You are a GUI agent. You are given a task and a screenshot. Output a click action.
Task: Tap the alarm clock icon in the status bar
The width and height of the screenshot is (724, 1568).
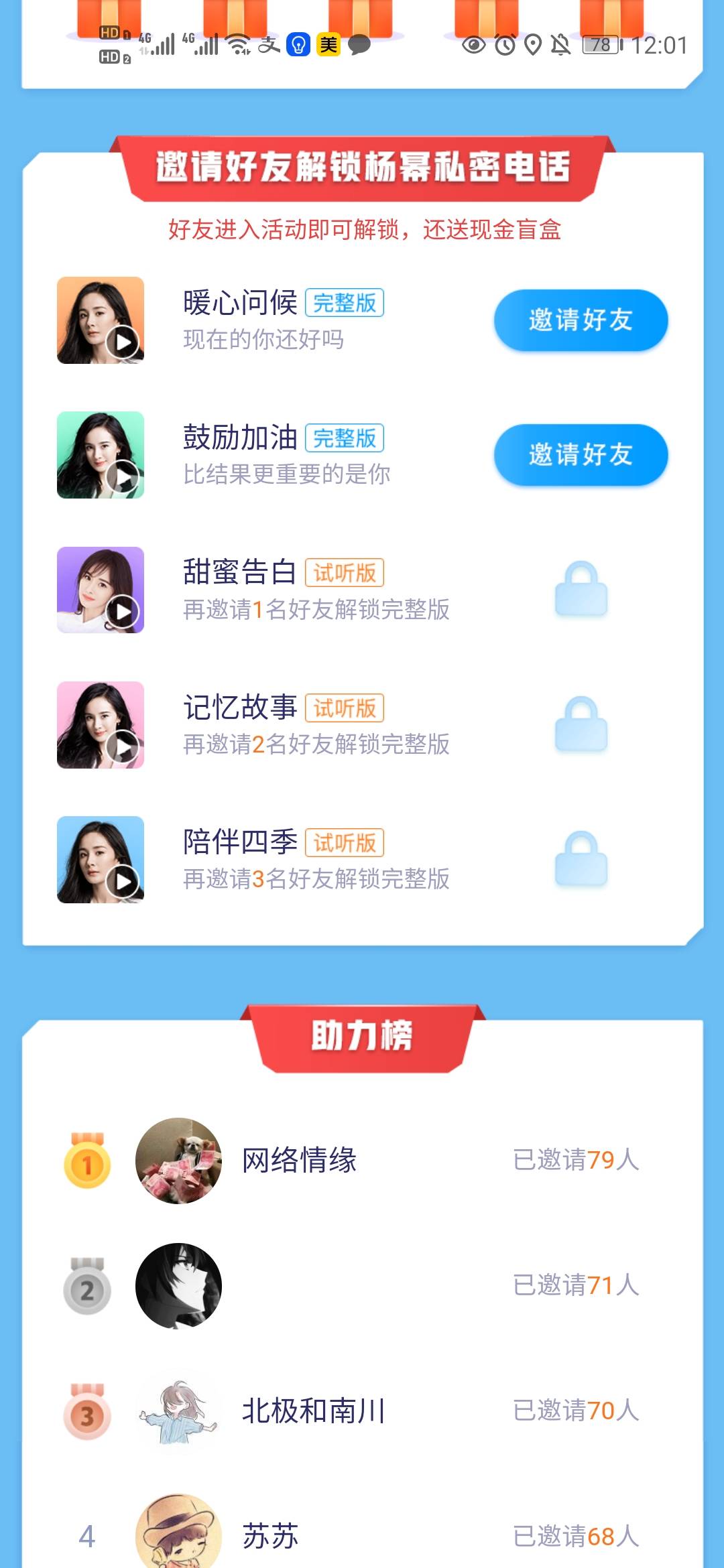click(x=504, y=46)
